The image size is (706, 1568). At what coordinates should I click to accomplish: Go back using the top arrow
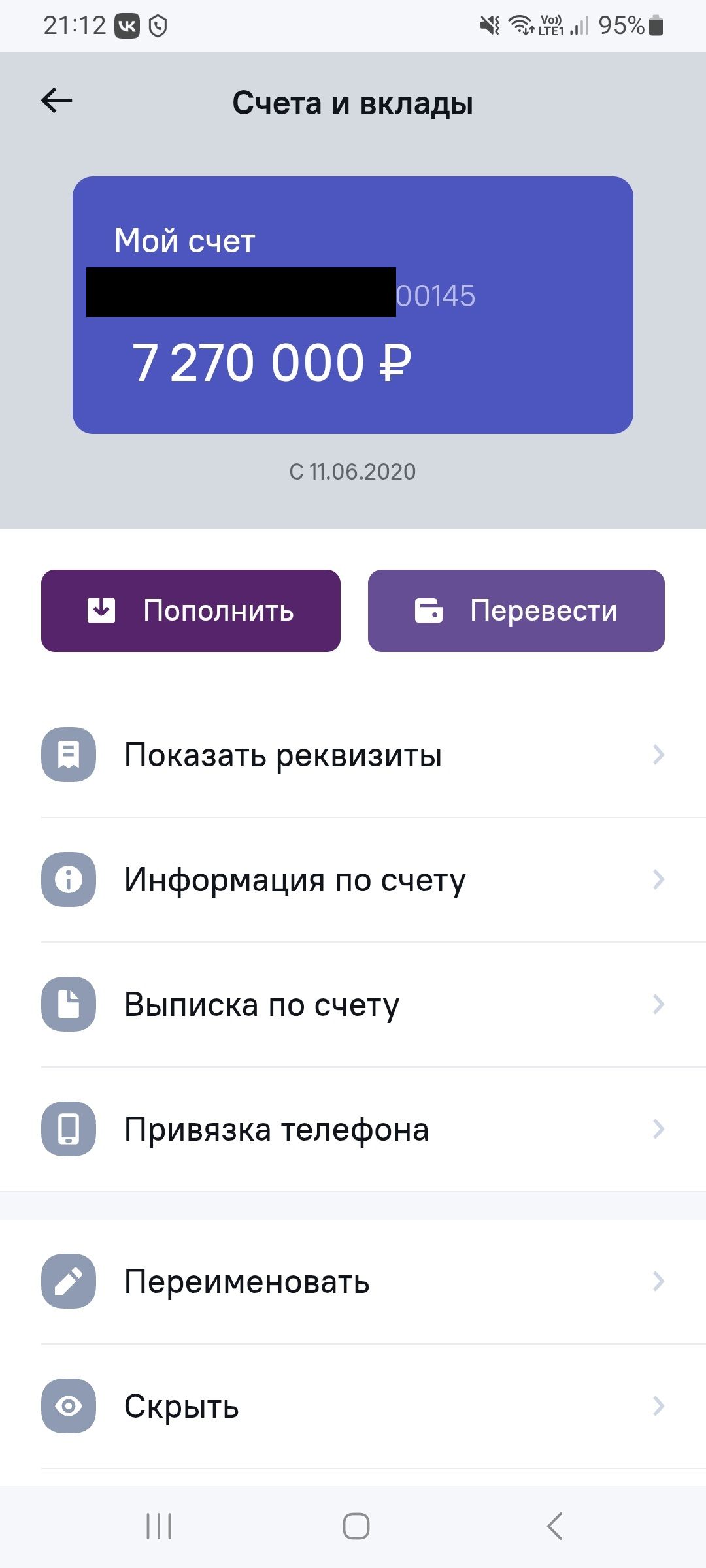(x=57, y=101)
